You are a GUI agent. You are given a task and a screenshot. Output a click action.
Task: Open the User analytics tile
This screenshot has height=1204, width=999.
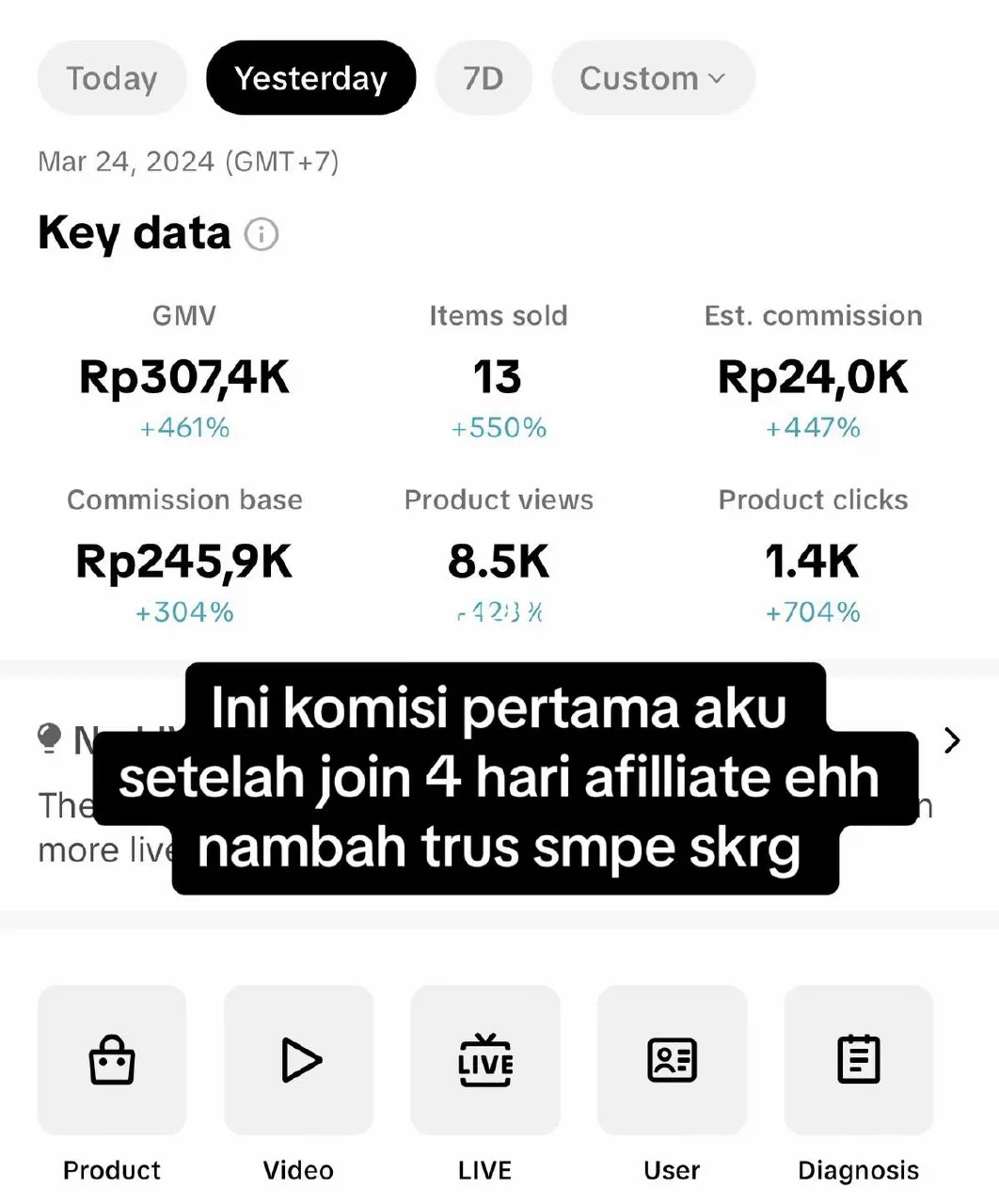[x=672, y=1060]
